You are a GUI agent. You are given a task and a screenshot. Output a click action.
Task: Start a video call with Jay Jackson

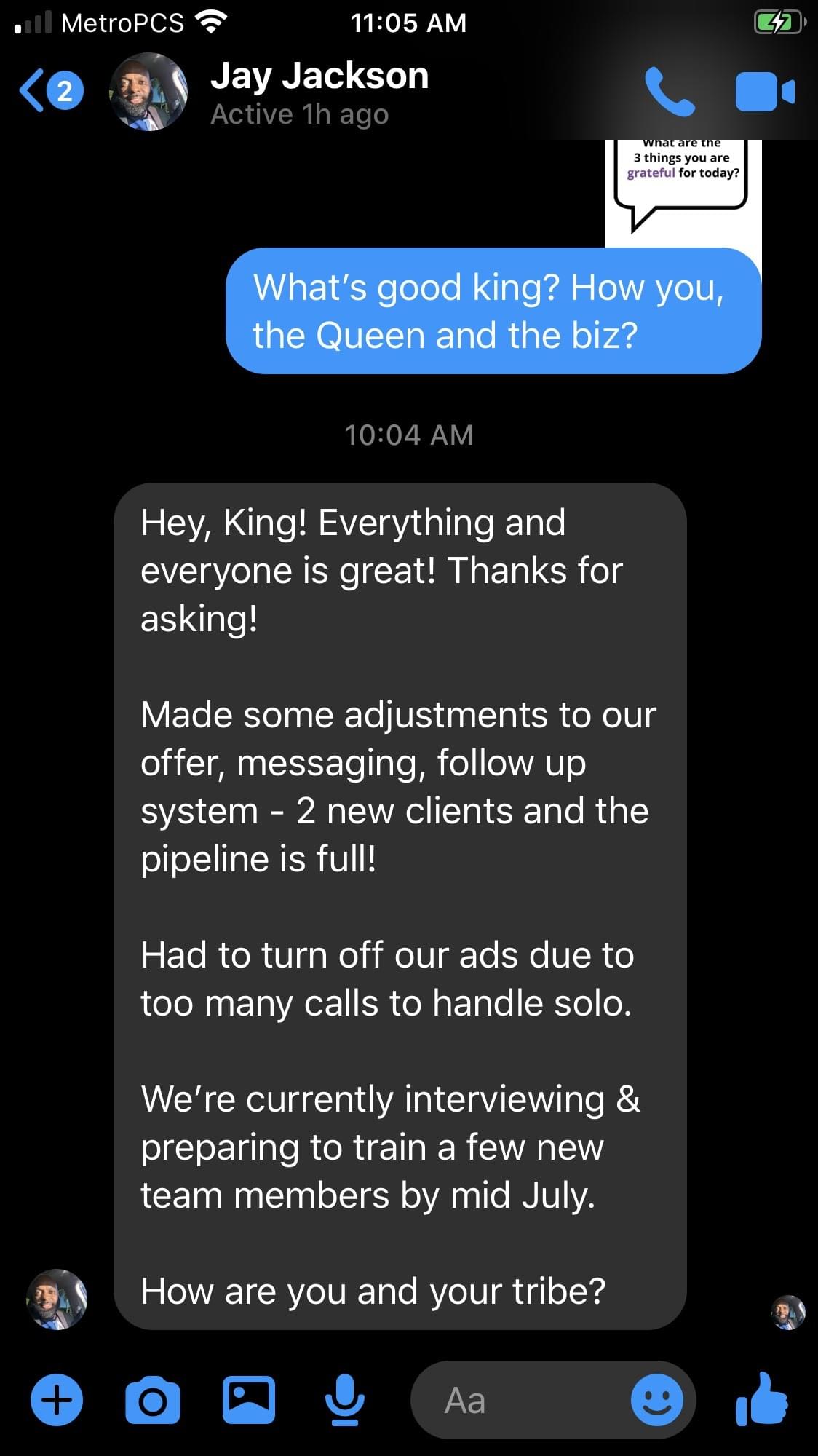764,92
